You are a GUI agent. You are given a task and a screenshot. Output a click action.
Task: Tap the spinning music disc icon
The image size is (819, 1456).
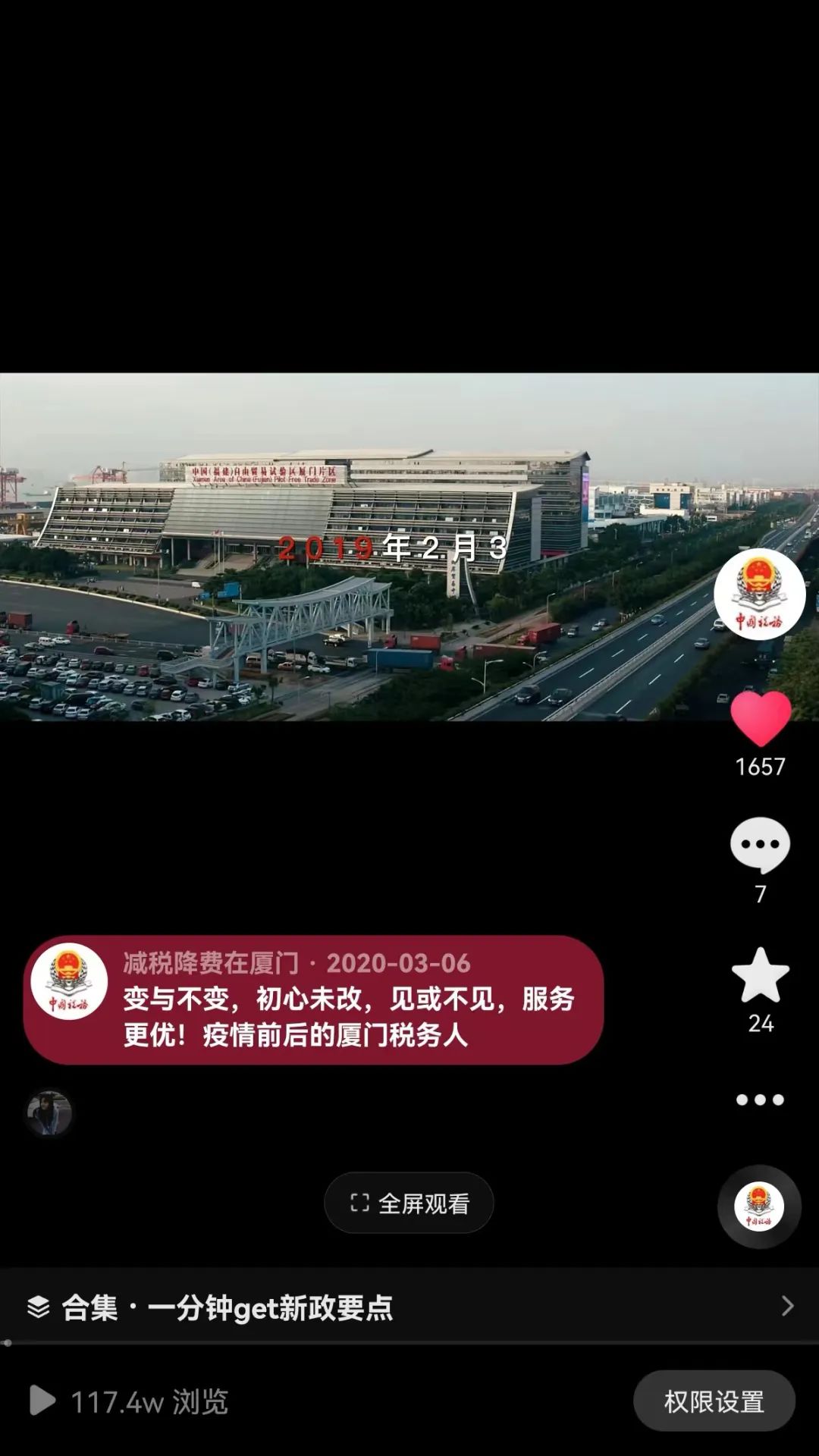click(x=759, y=1207)
